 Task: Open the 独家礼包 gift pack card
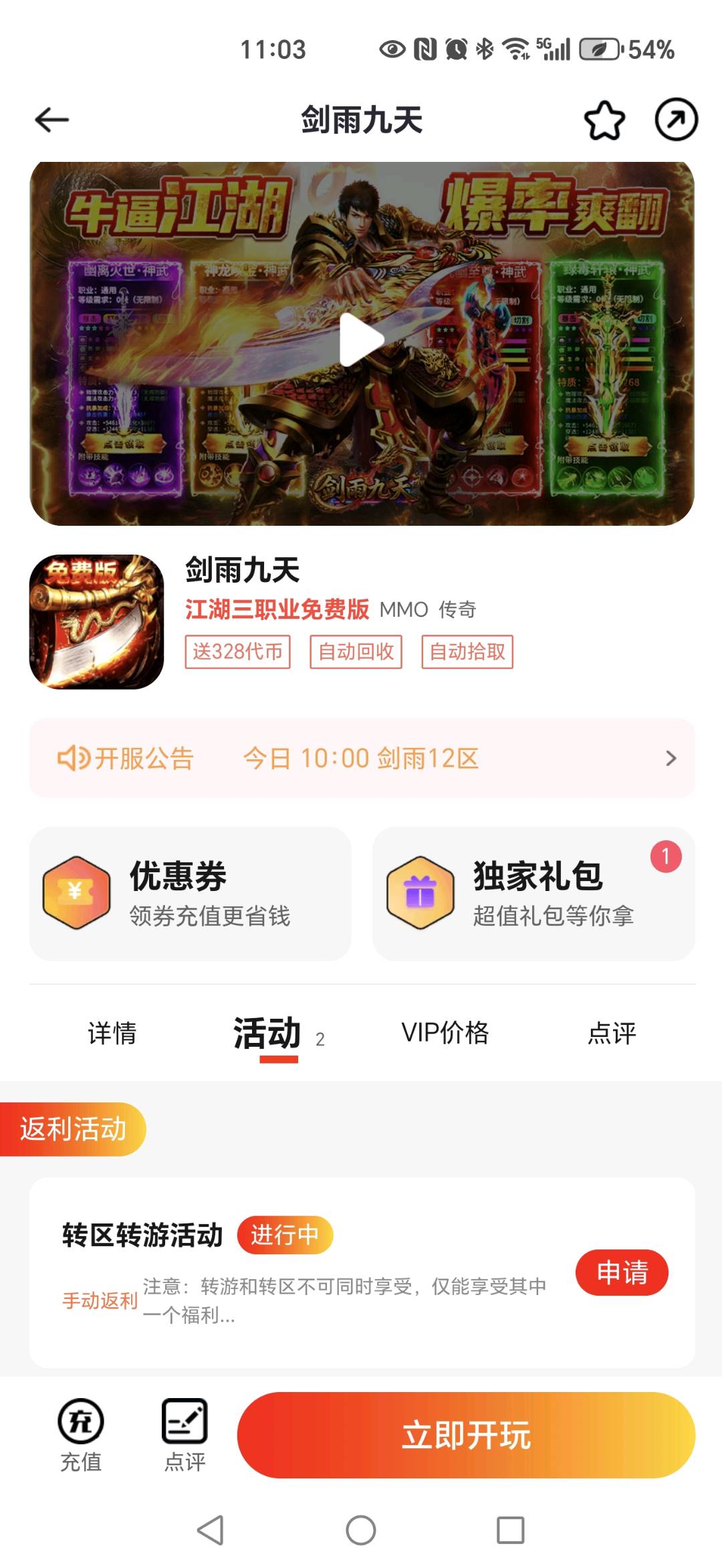click(533, 894)
